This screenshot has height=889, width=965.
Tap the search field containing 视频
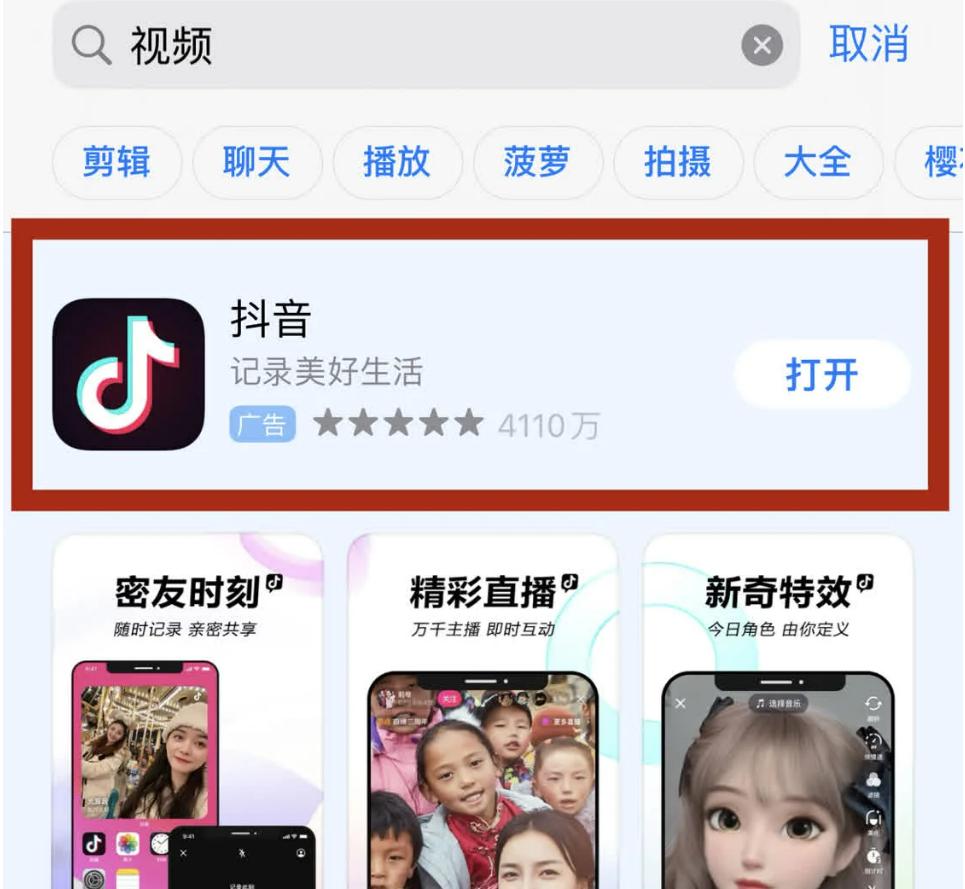[x=426, y=45]
